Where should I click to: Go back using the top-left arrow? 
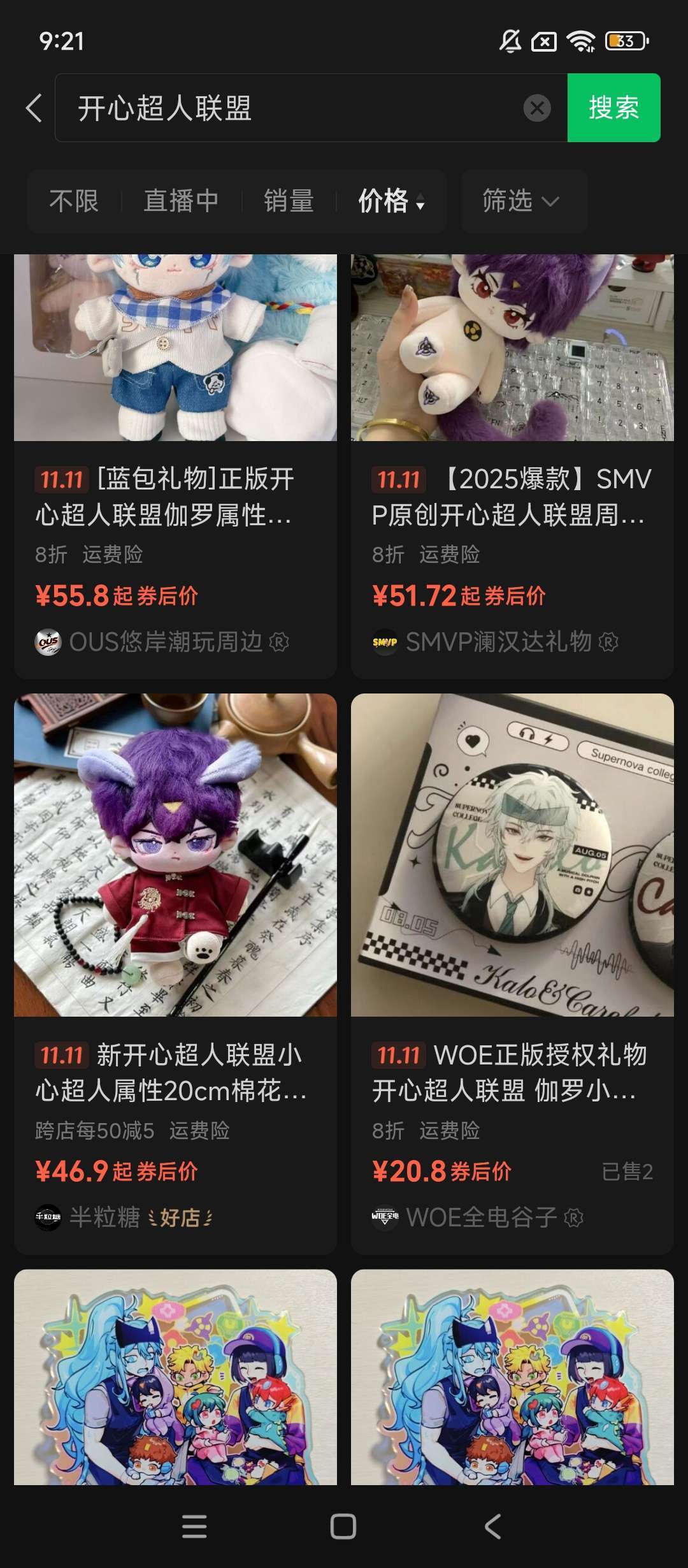pos(34,108)
